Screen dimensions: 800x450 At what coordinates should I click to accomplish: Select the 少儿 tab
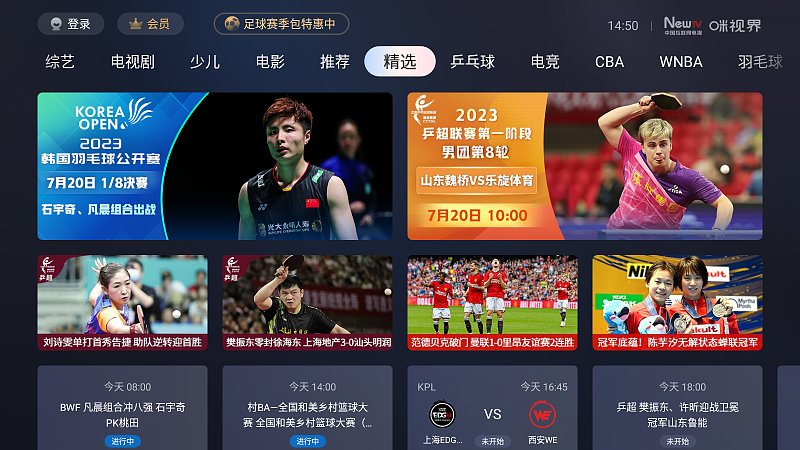(205, 62)
